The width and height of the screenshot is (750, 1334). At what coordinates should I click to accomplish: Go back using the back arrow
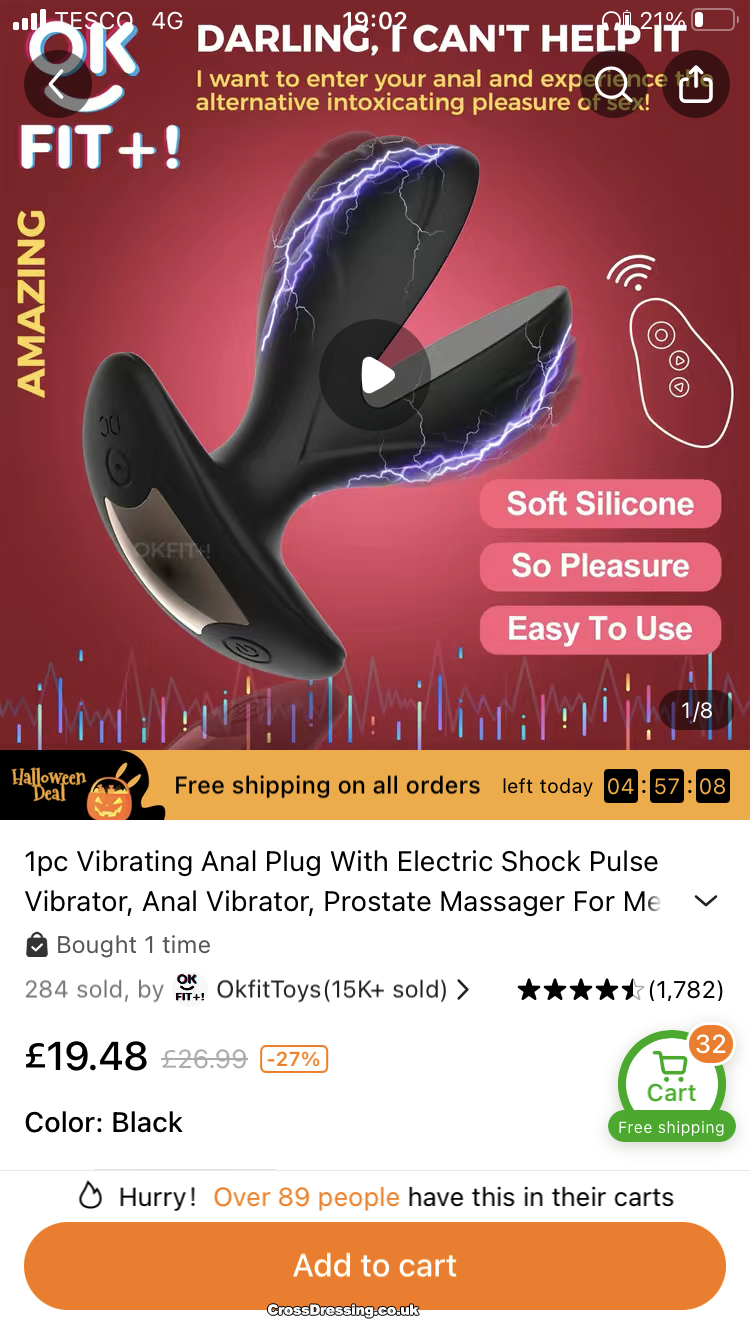[x=56, y=84]
